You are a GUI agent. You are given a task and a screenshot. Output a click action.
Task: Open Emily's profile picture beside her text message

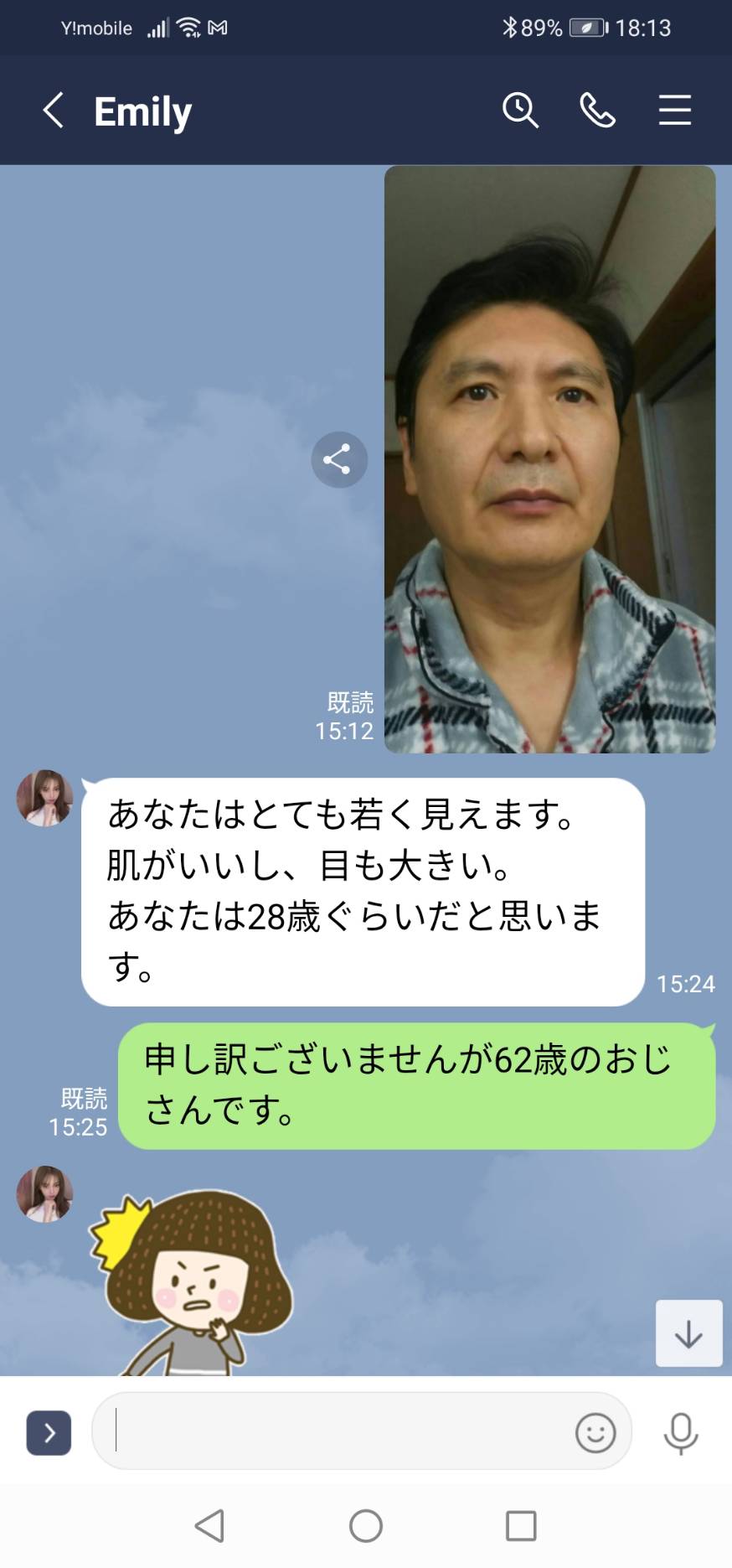pyautogui.click(x=45, y=799)
